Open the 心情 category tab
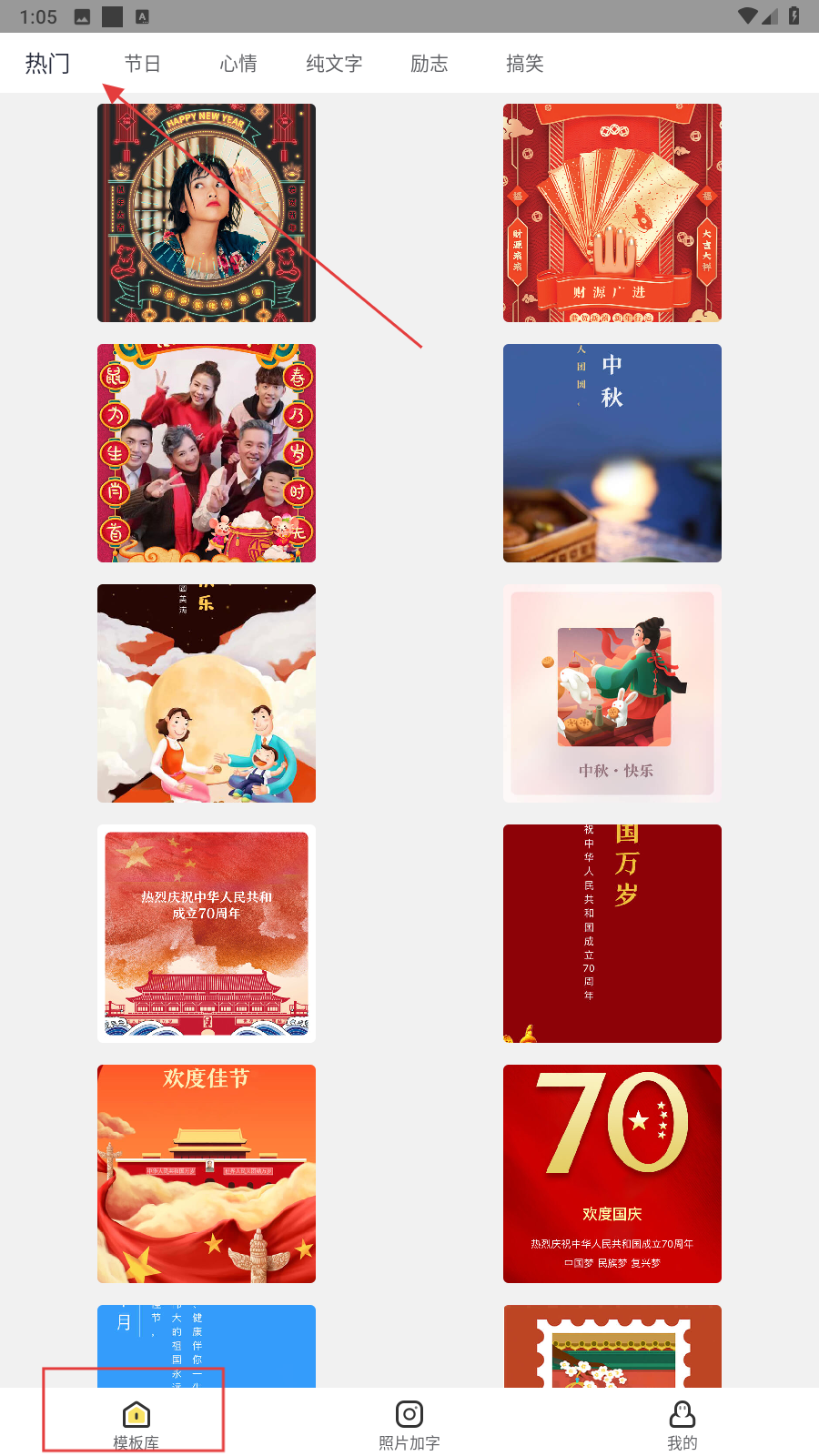 click(238, 64)
